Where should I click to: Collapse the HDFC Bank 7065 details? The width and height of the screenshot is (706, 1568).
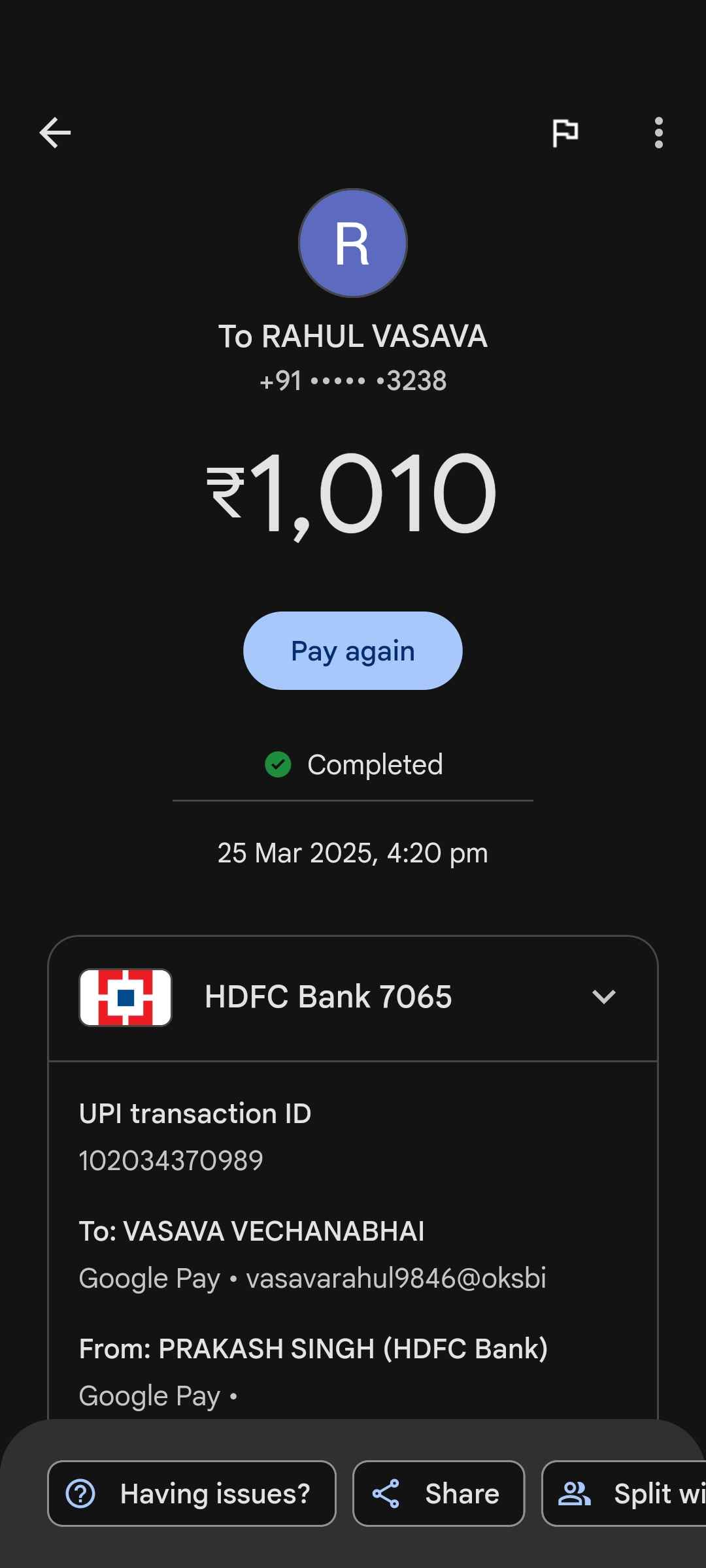coord(604,997)
